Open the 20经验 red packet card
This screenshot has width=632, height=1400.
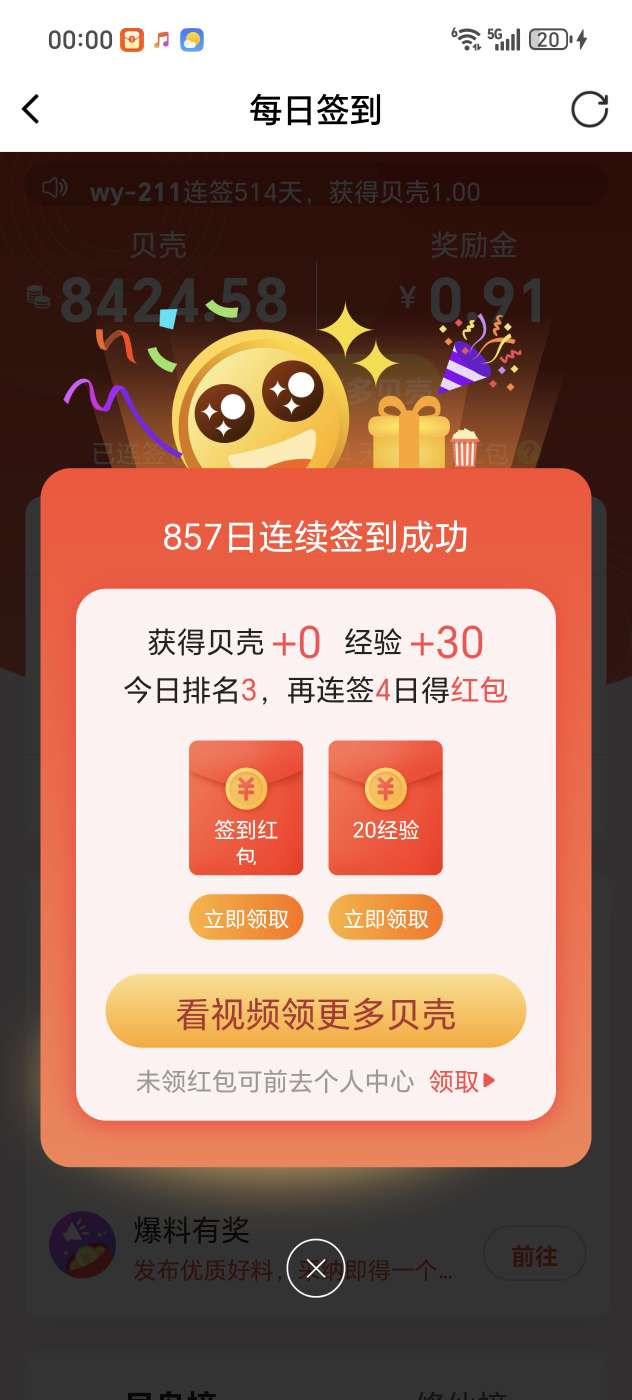pyautogui.click(x=385, y=807)
